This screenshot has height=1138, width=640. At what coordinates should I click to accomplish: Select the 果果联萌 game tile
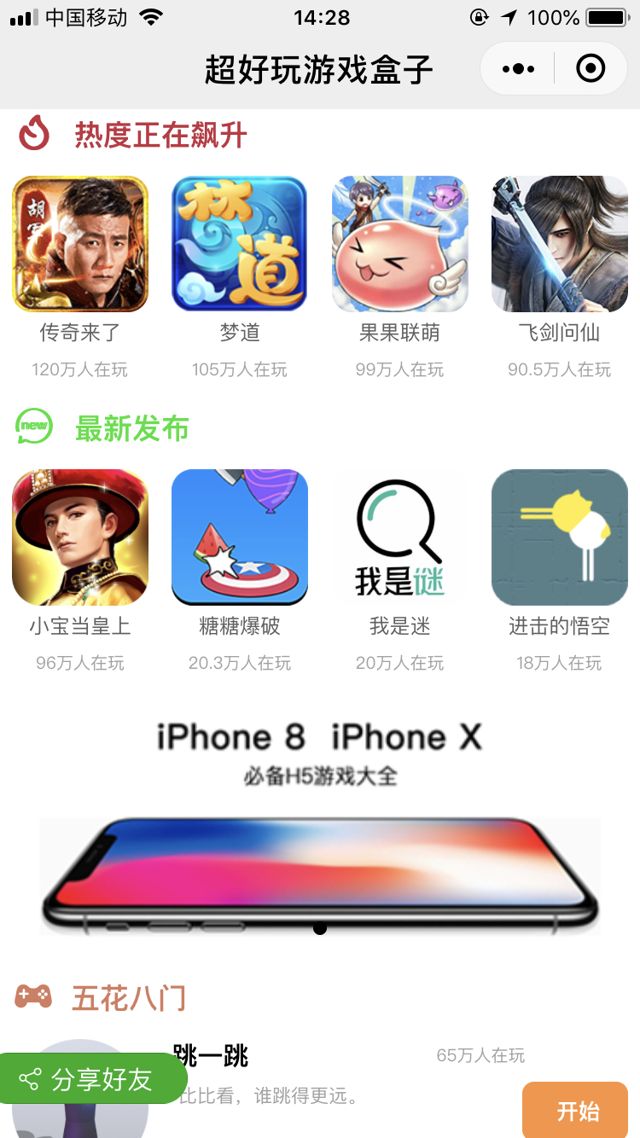[x=400, y=245]
